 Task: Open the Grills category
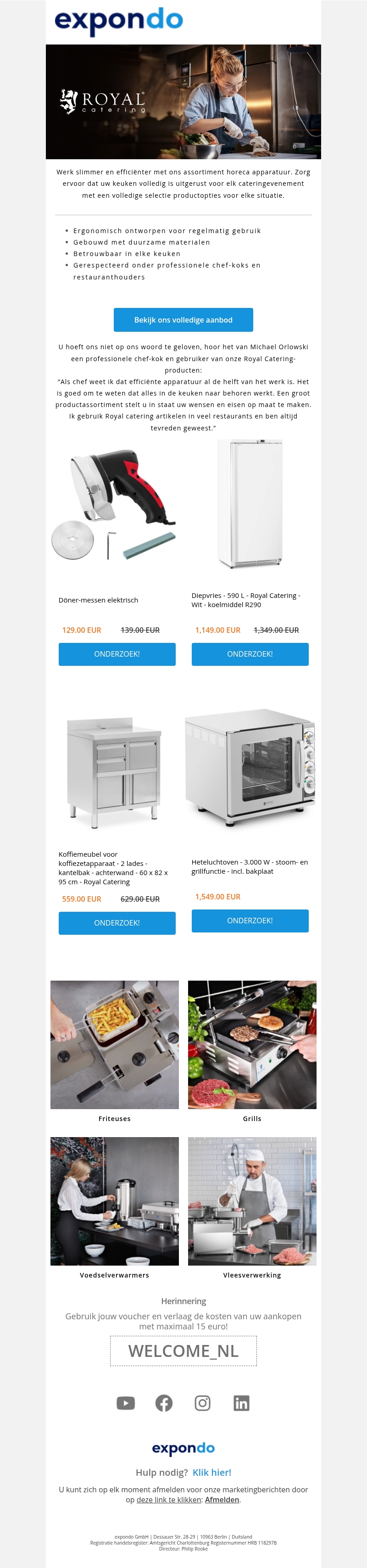coord(252,1044)
